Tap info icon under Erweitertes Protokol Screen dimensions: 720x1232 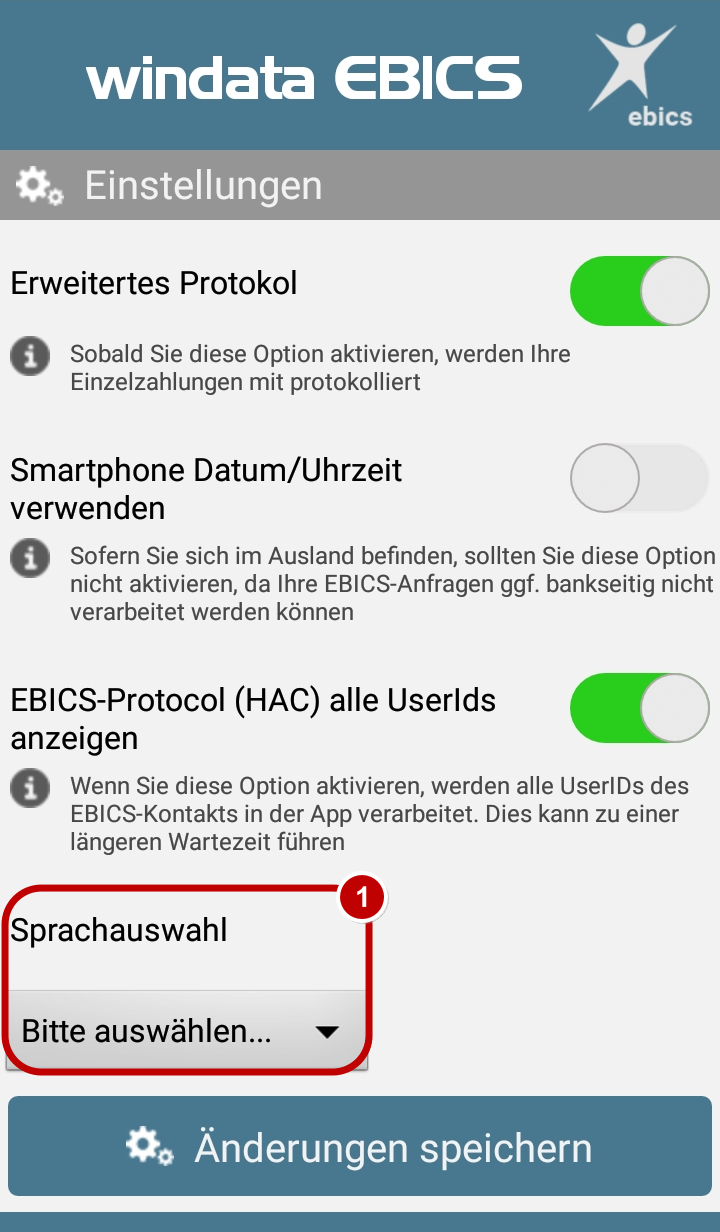tap(30, 356)
